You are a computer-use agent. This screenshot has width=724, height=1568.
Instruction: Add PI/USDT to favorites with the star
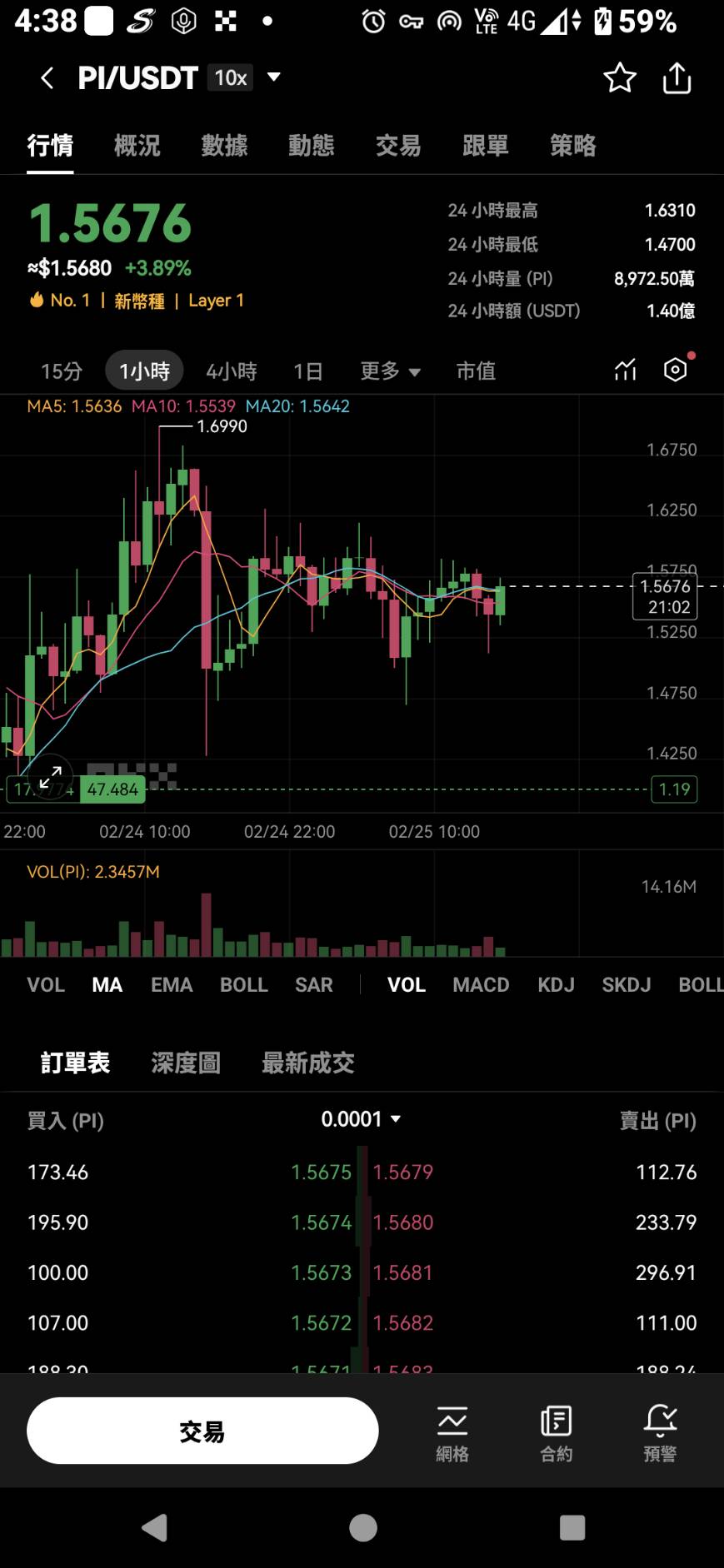[620, 78]
